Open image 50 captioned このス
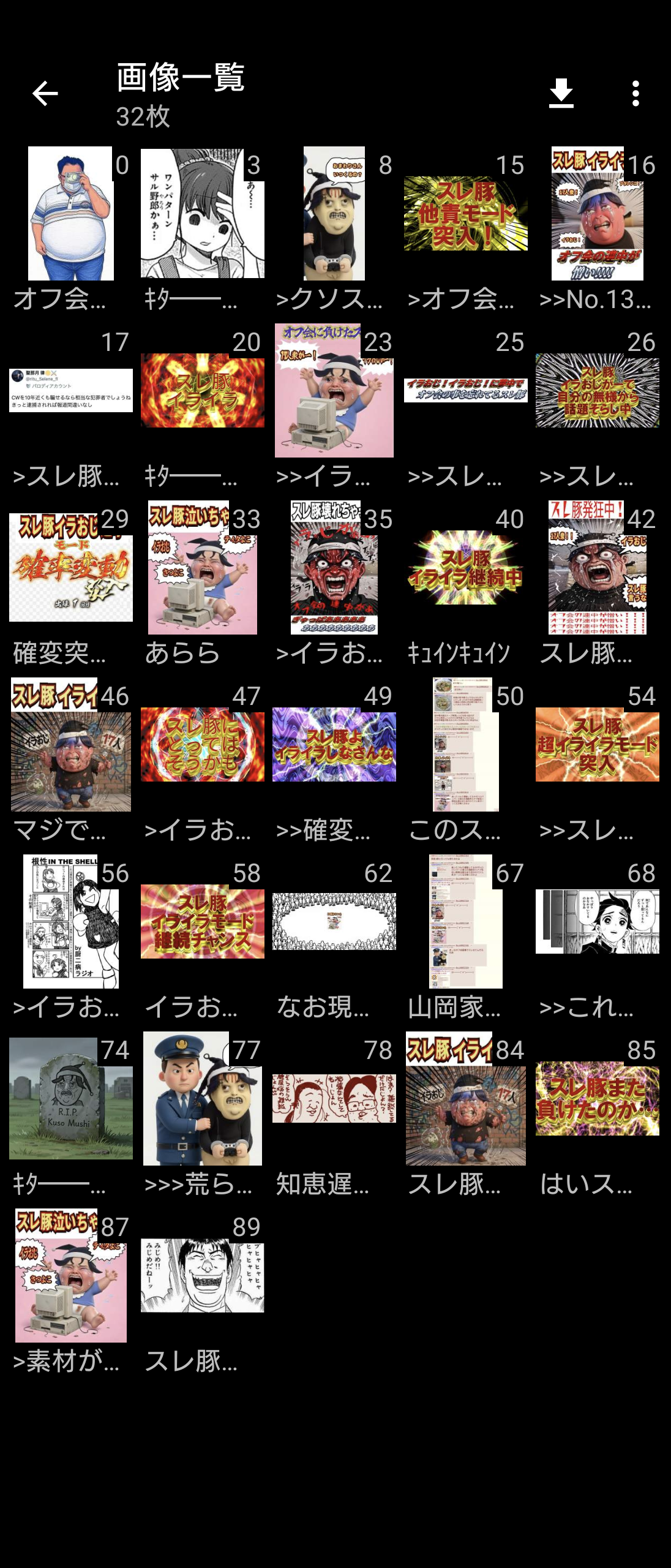The width and height of the screenshot is (671, 1568). pos(465,744)
